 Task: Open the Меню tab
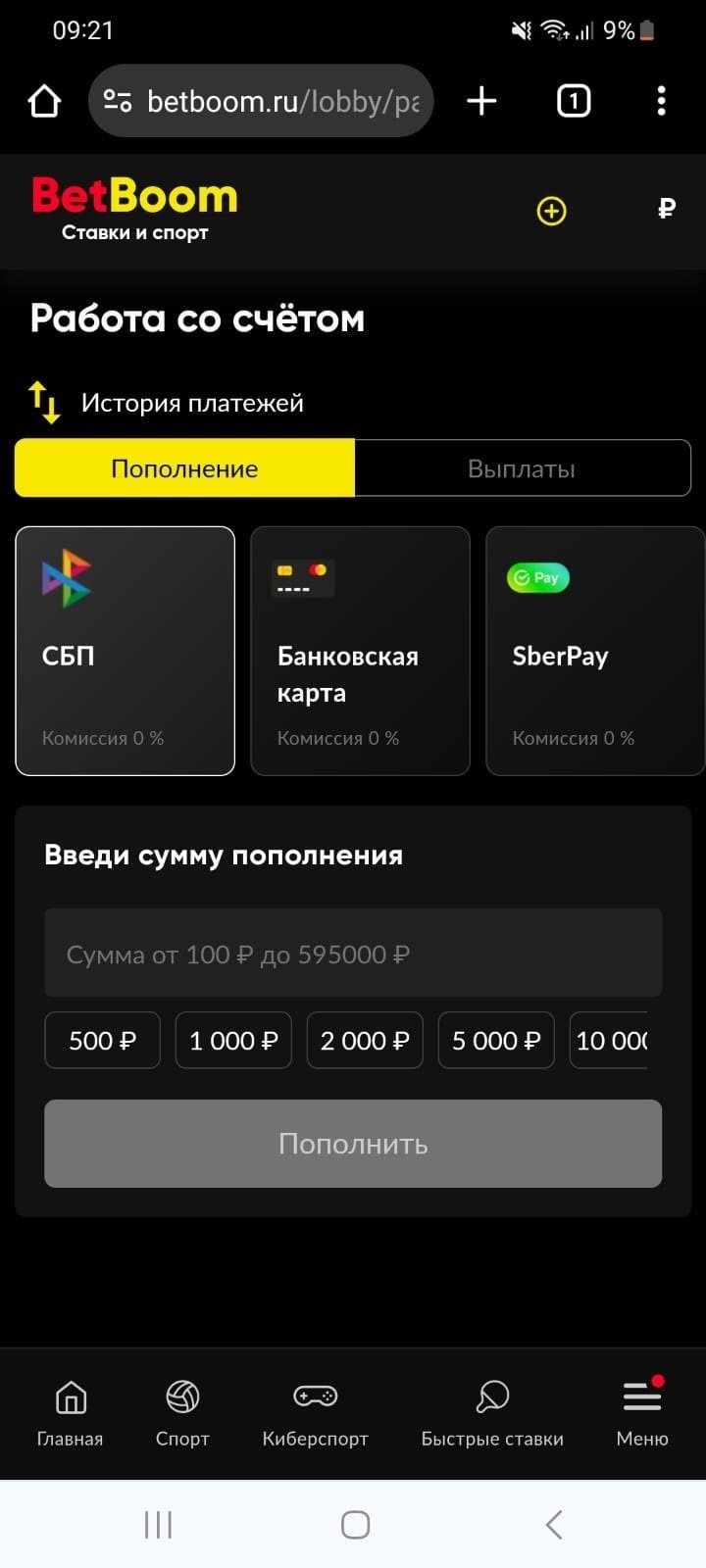642,1413
